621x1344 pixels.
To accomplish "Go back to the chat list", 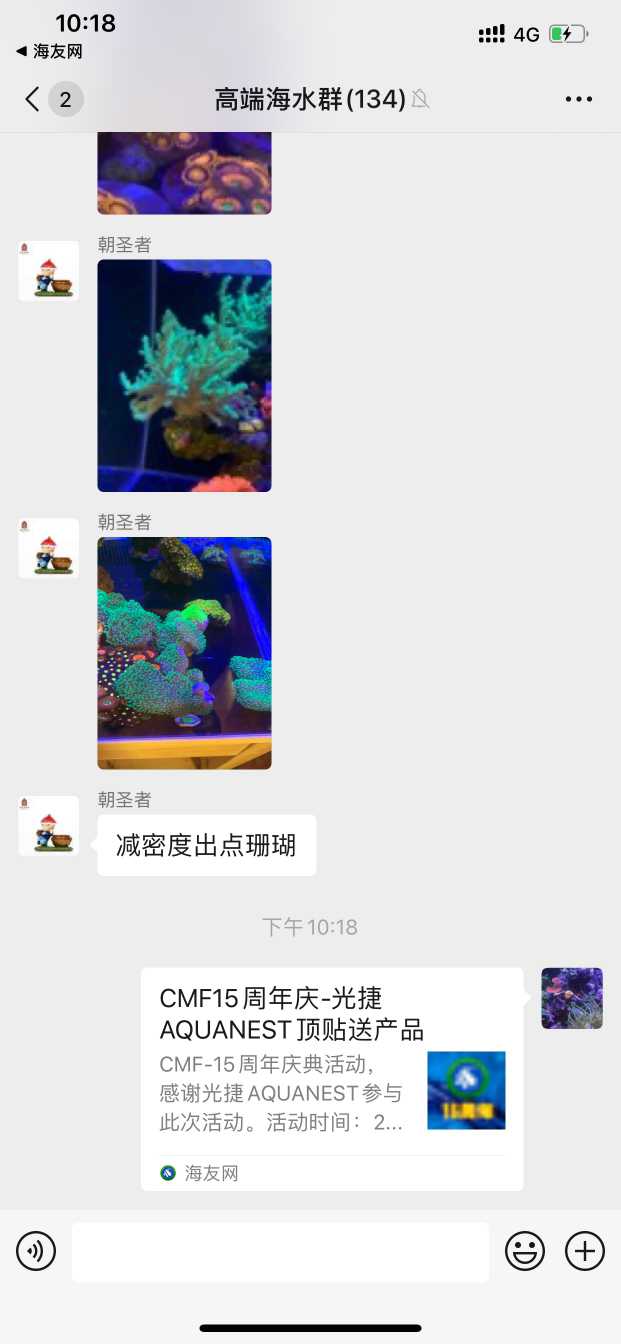I will (34, 99).
